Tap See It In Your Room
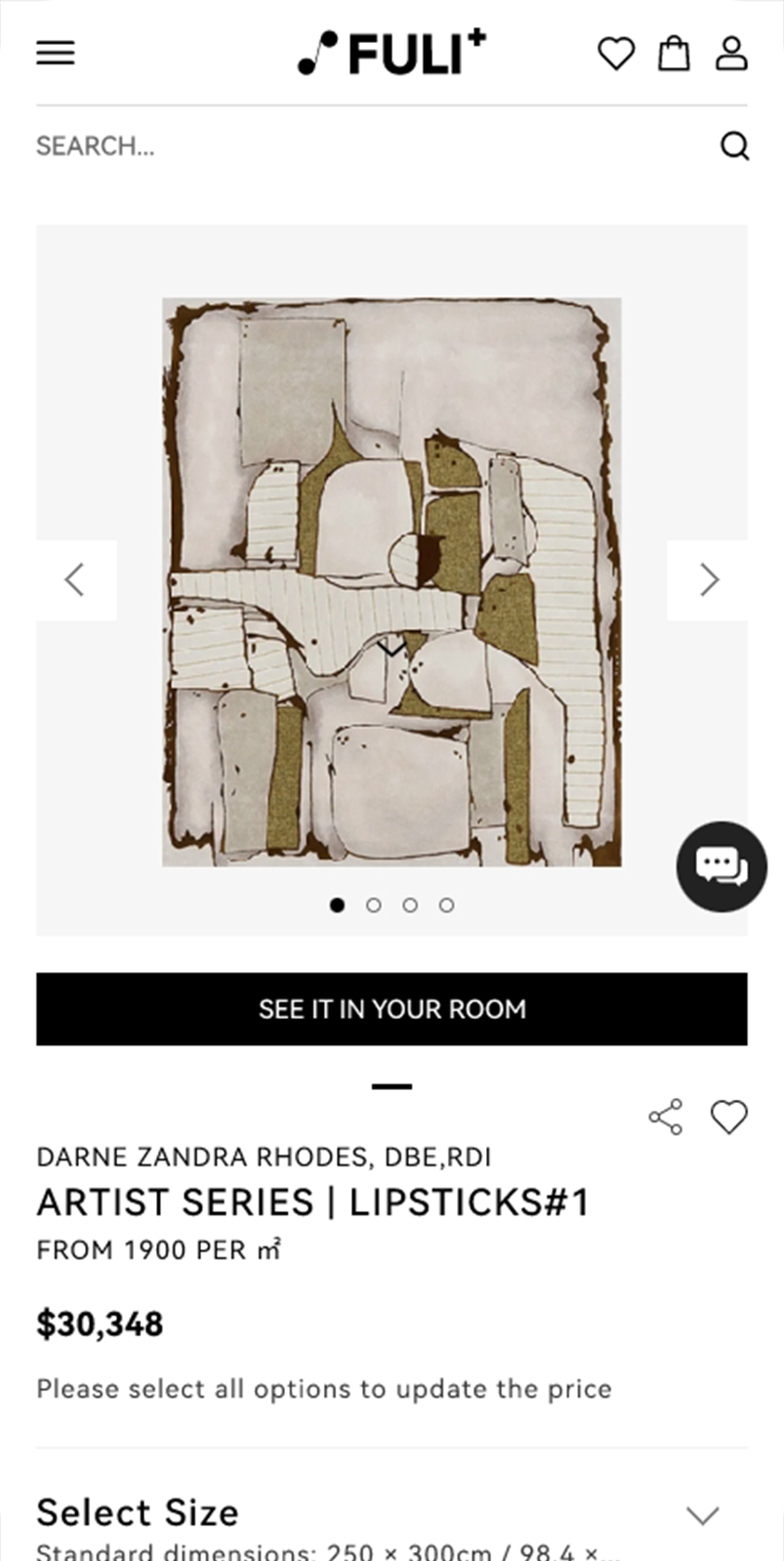The width and height of the screenshot is (784, 1561). pyautogui.click(x=392, y=1009)
